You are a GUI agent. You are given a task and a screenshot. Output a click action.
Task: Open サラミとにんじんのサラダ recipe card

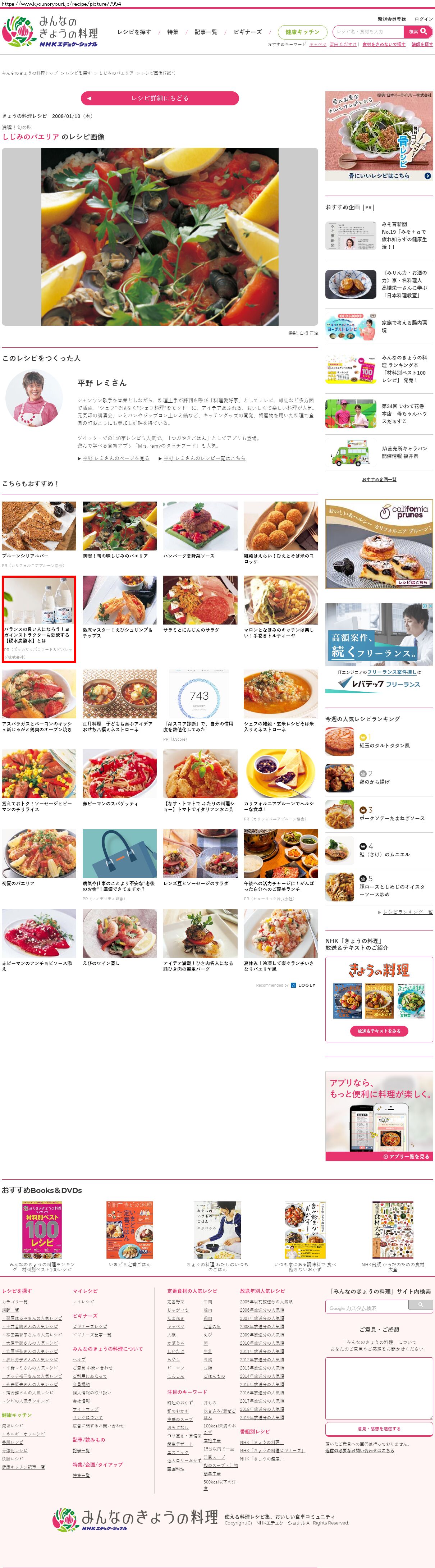(200, 605)
